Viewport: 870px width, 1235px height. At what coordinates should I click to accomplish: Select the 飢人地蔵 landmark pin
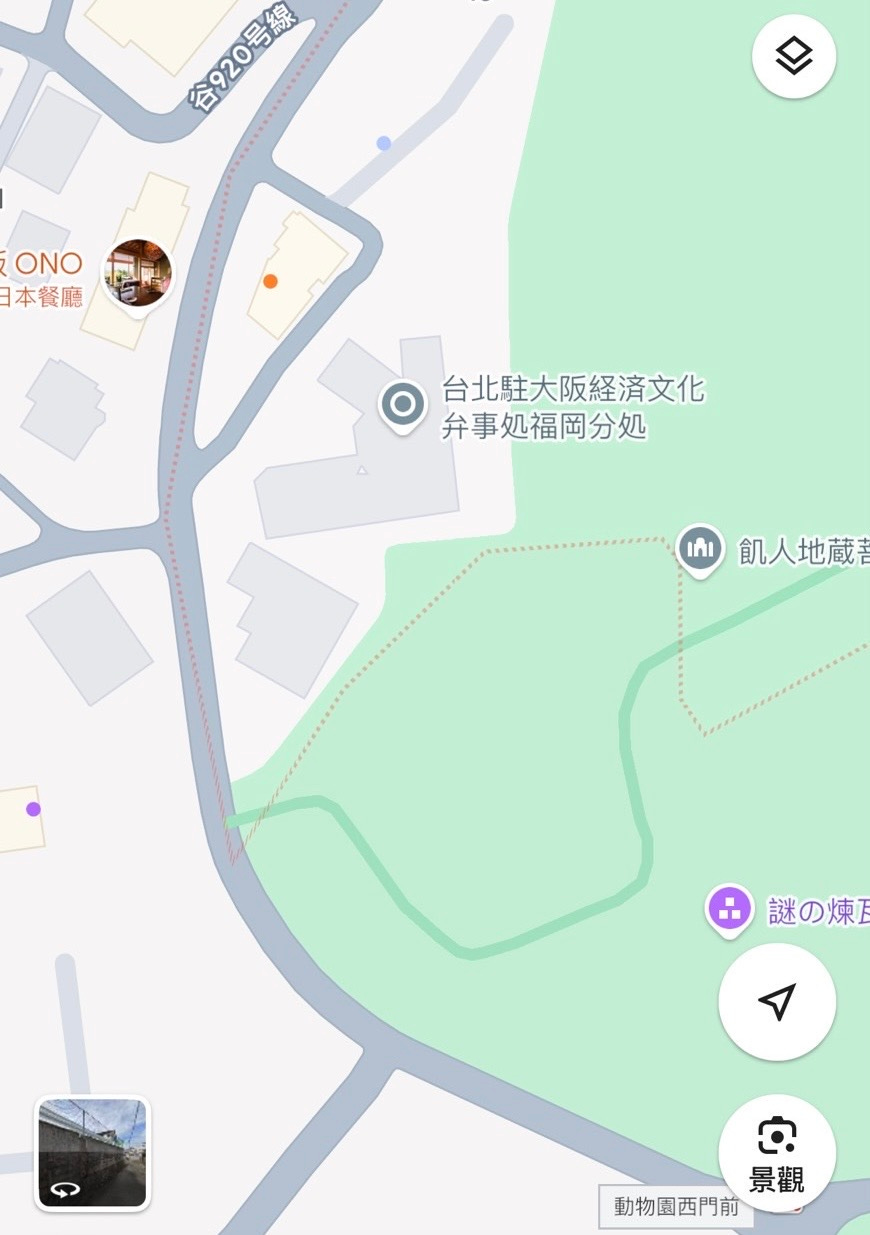tap(700, 548)
